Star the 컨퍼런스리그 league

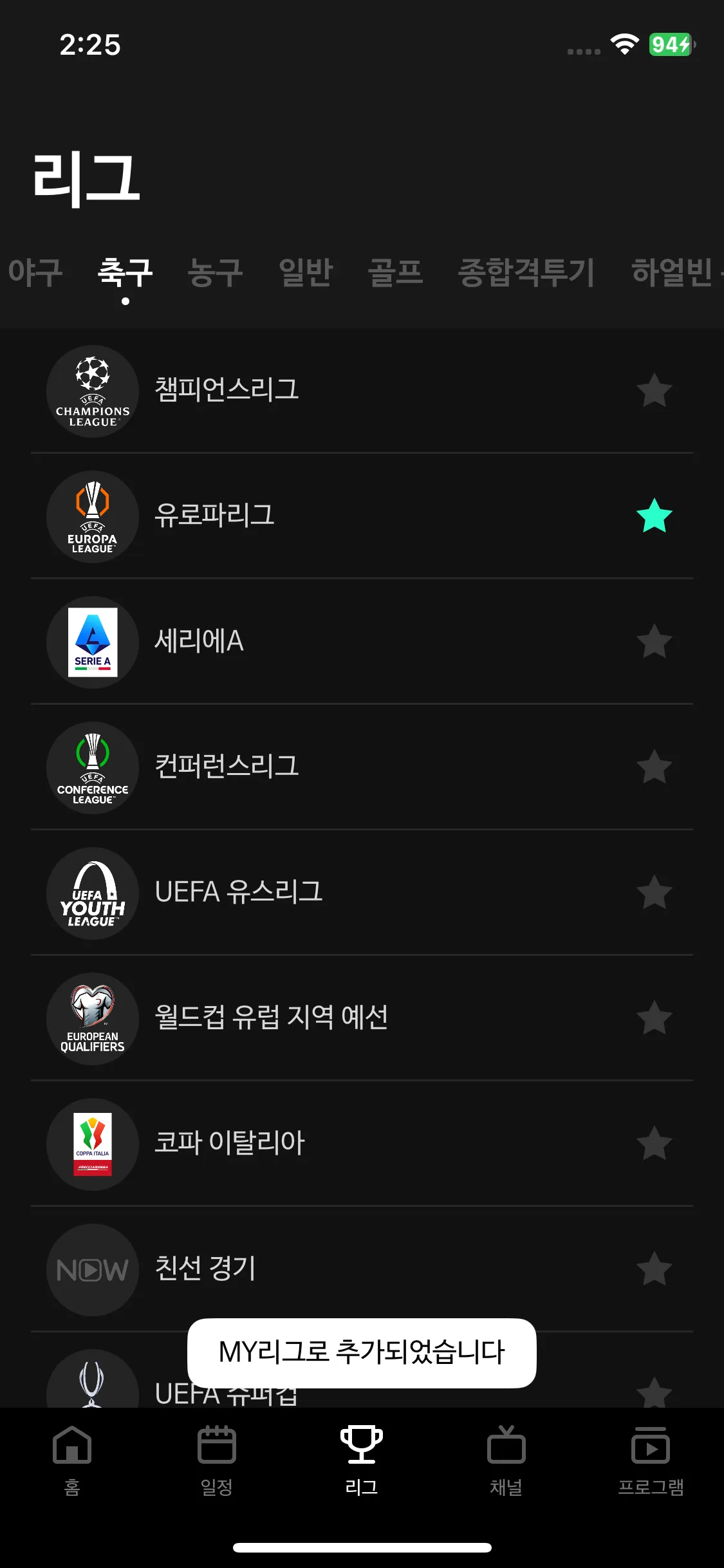pos(654,767)
